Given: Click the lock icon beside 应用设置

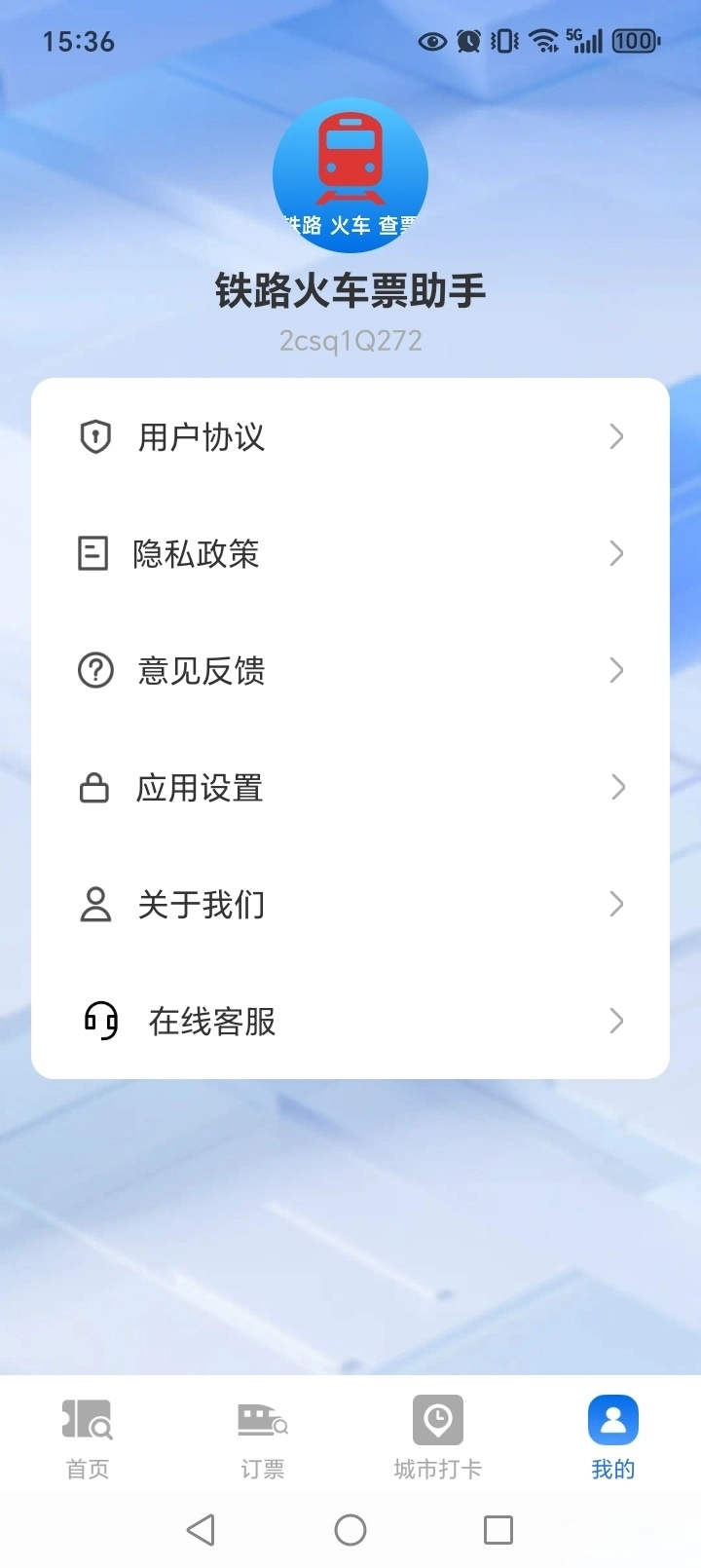Looking at the screenshot, I should pyautogui.click(x=94, y=787).
